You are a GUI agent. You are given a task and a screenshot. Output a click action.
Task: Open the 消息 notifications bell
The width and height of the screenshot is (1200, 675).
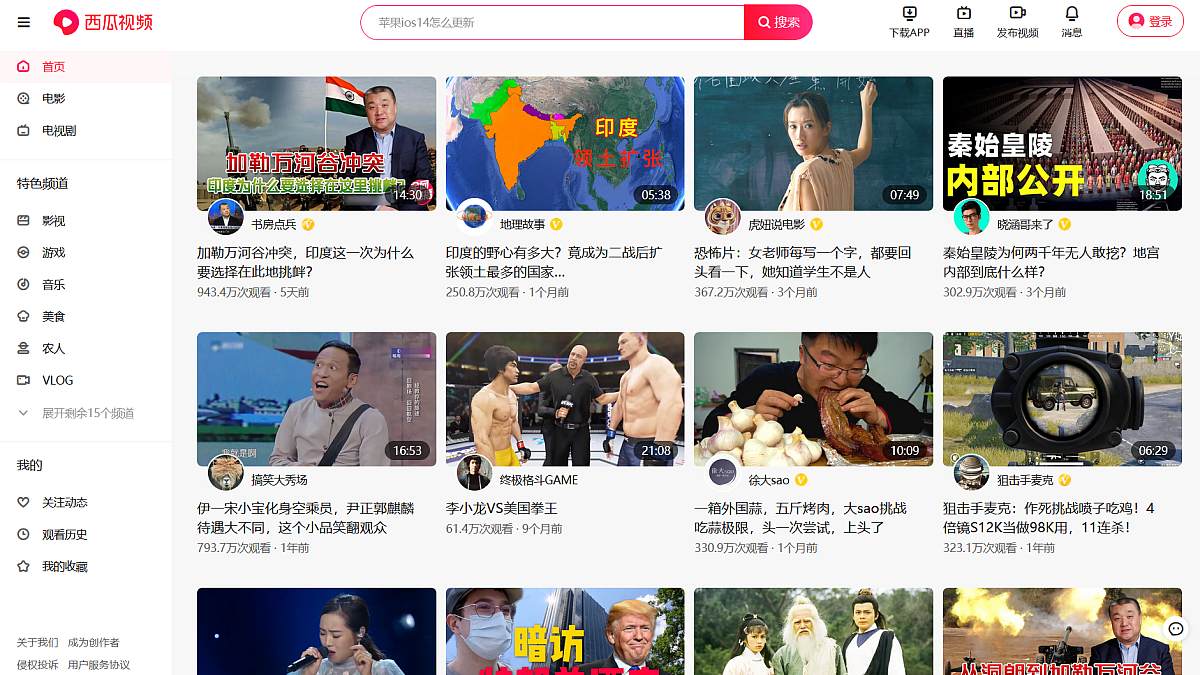1071,21
